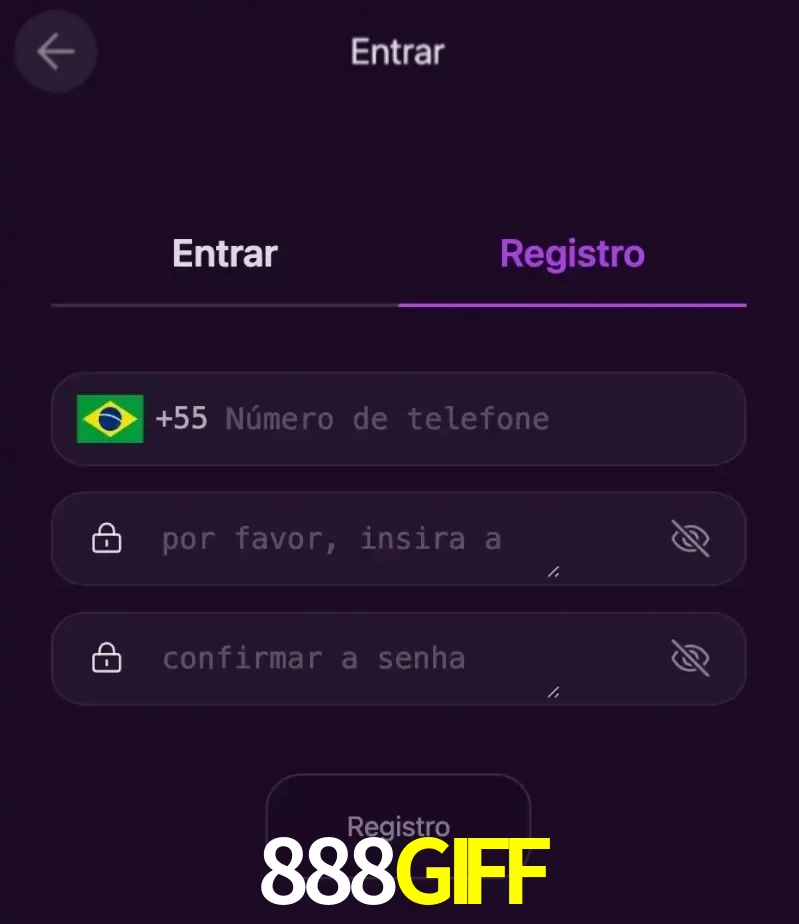The image size is (799, 924).
Task: Open the Brazil flag country selector
Action: (x=110, y=419)
